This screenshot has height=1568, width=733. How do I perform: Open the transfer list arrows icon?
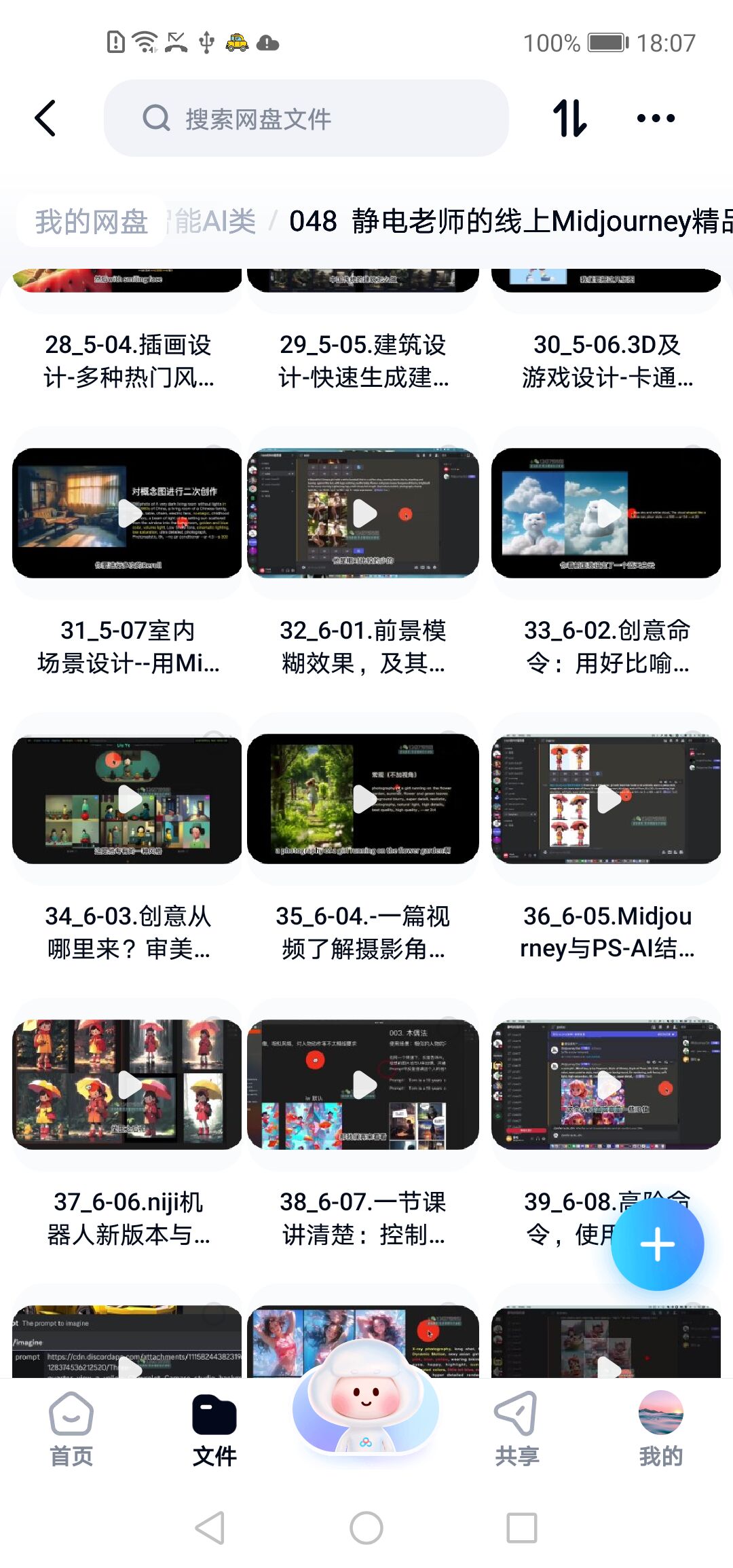(x=569, y=119)
